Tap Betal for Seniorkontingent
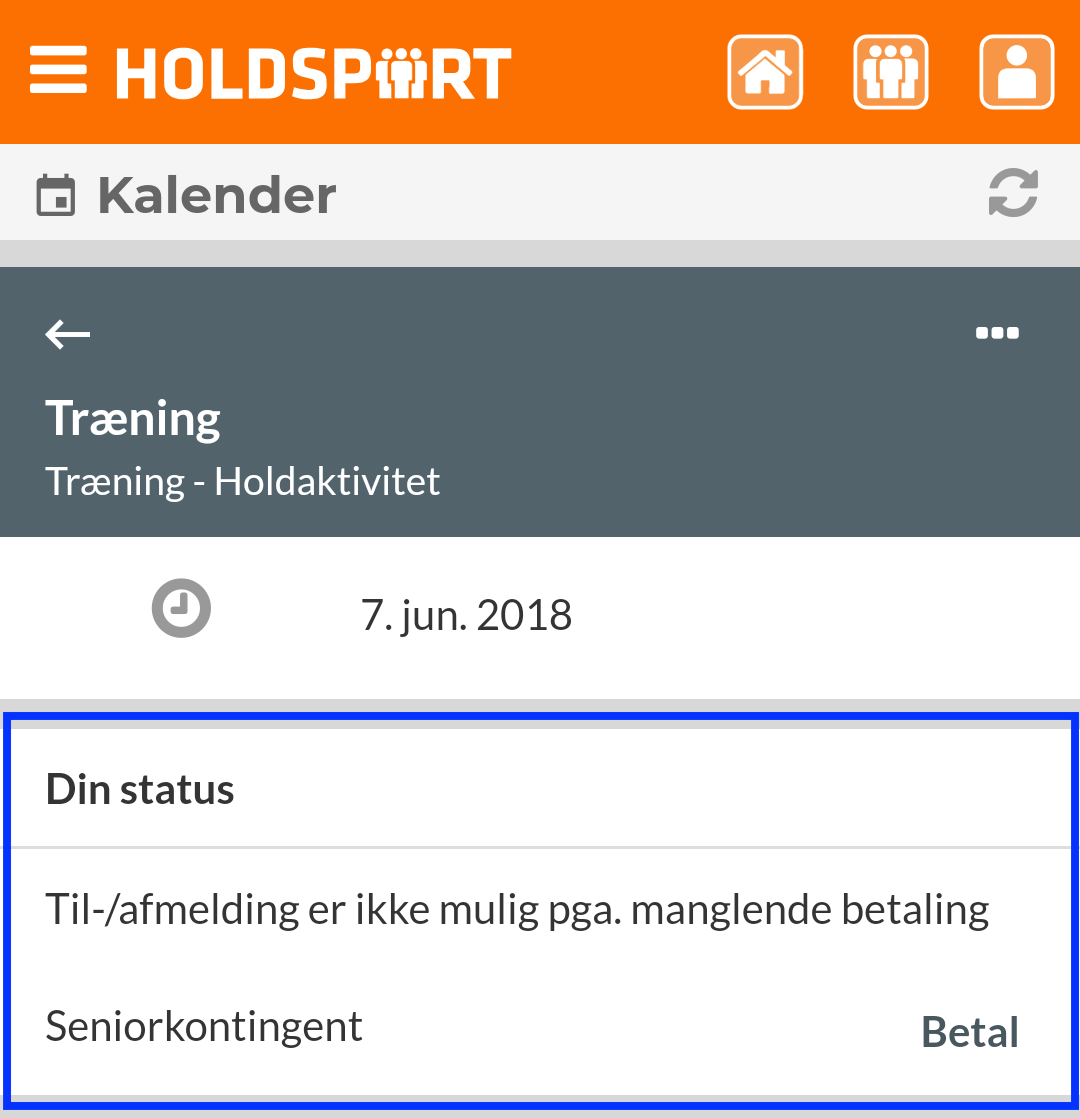 coord(969,1032)
